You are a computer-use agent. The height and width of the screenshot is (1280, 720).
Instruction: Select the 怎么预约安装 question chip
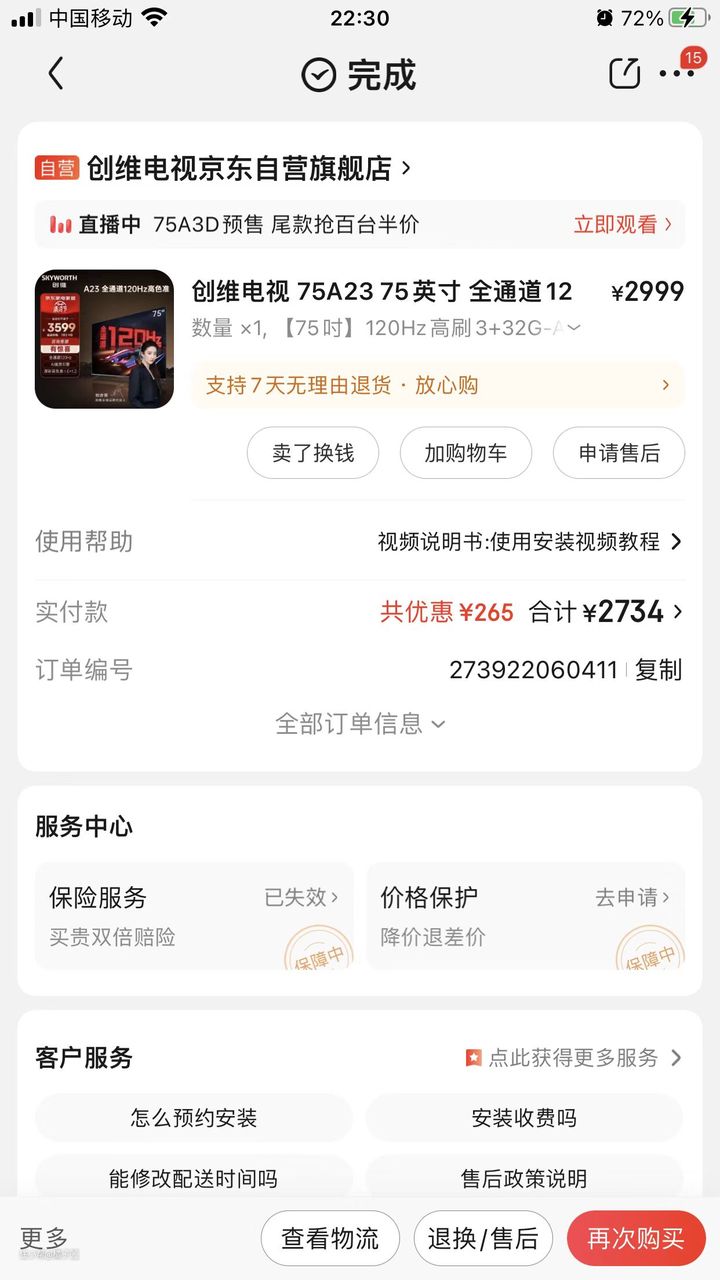[194, 1118]
